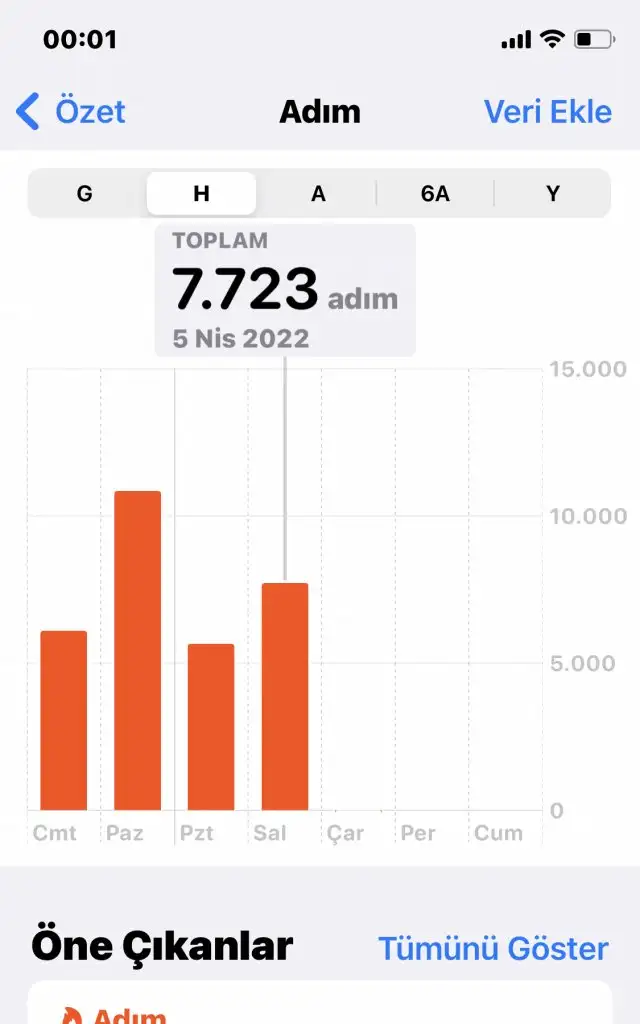
Task: Switch to the G daily view
Action: coord(85,194)
